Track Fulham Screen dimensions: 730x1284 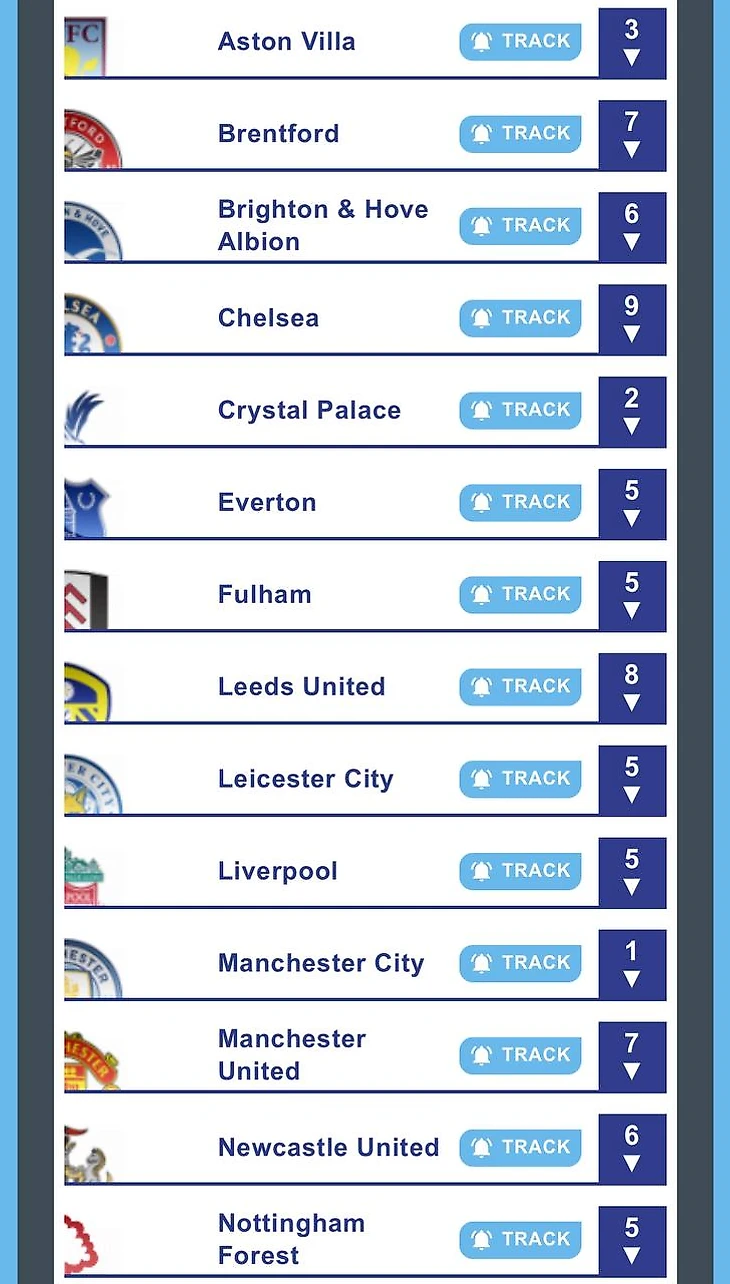point(520,594)
